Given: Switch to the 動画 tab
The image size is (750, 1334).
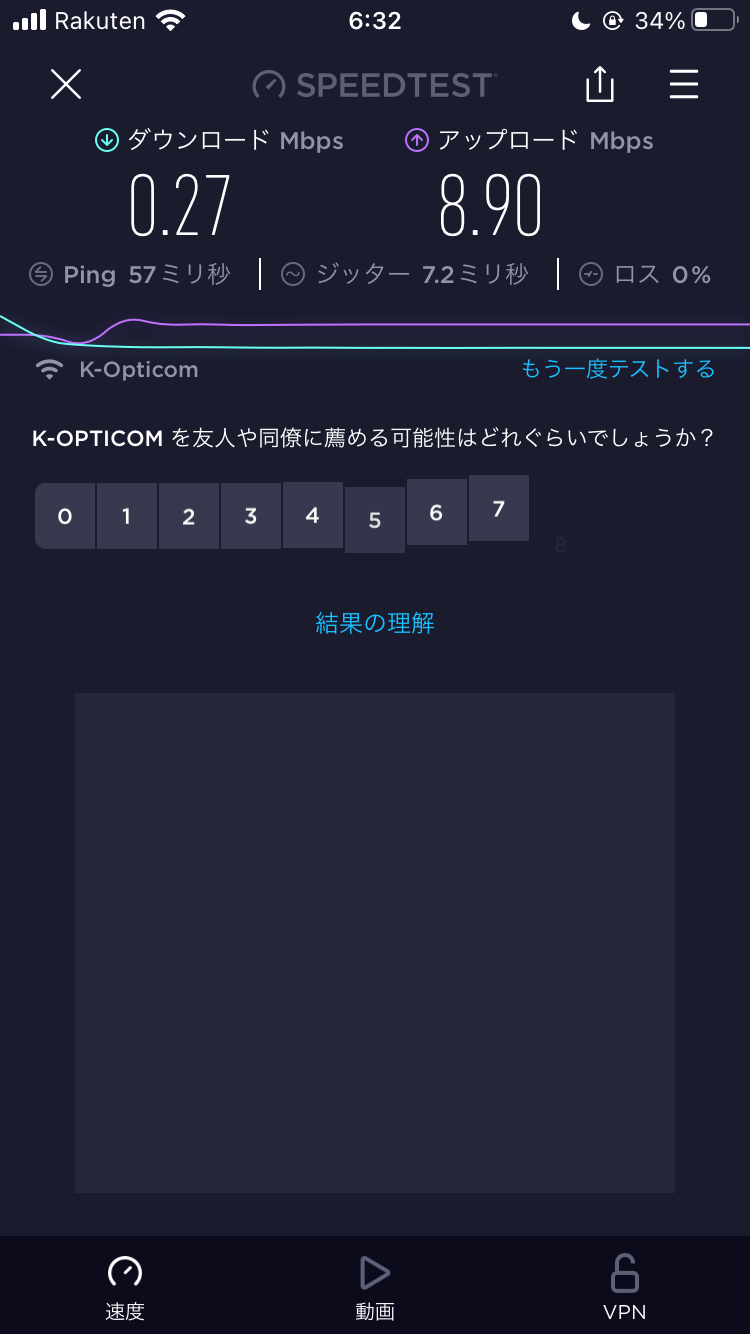Looking at the screenshot, I should [x=375, y=1288].
